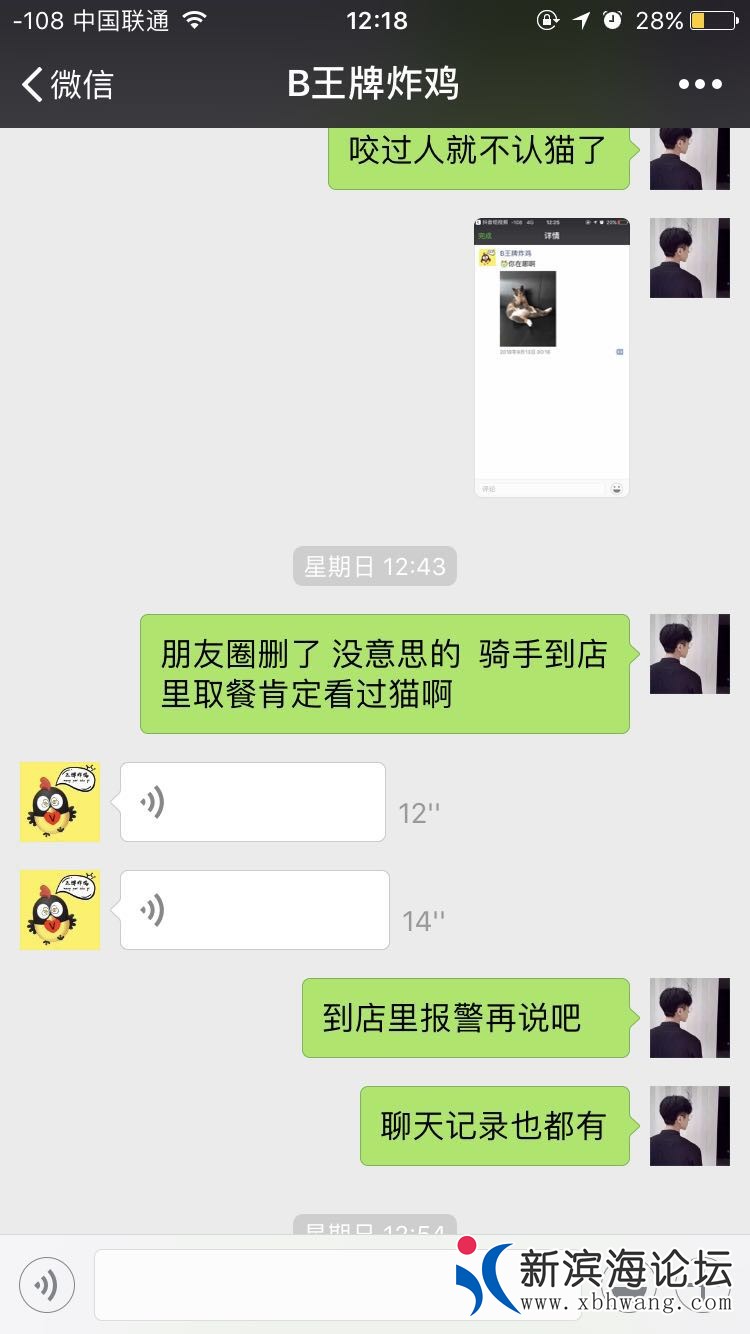Open own profile avatar beside 聊天记录也都有
Image resolution: width=750 pixels, height=1334 pixels.
coord(690,1126)
